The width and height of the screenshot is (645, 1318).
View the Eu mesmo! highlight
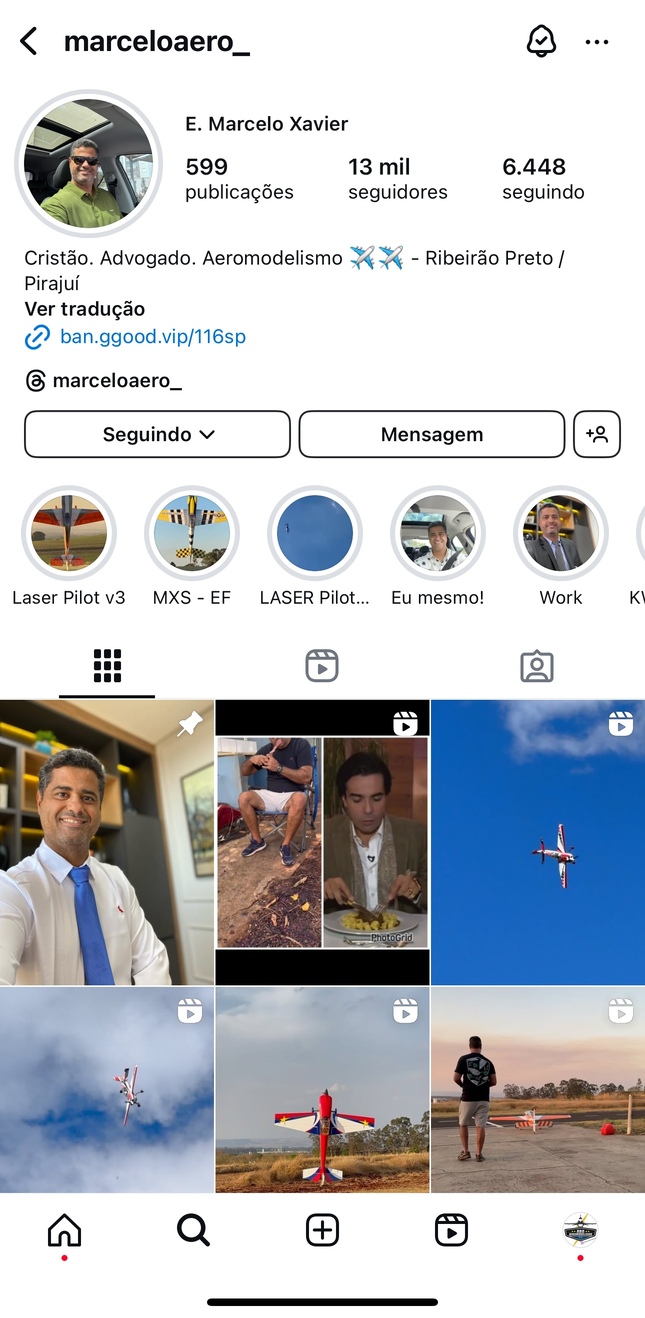click(x=438, y=534)
